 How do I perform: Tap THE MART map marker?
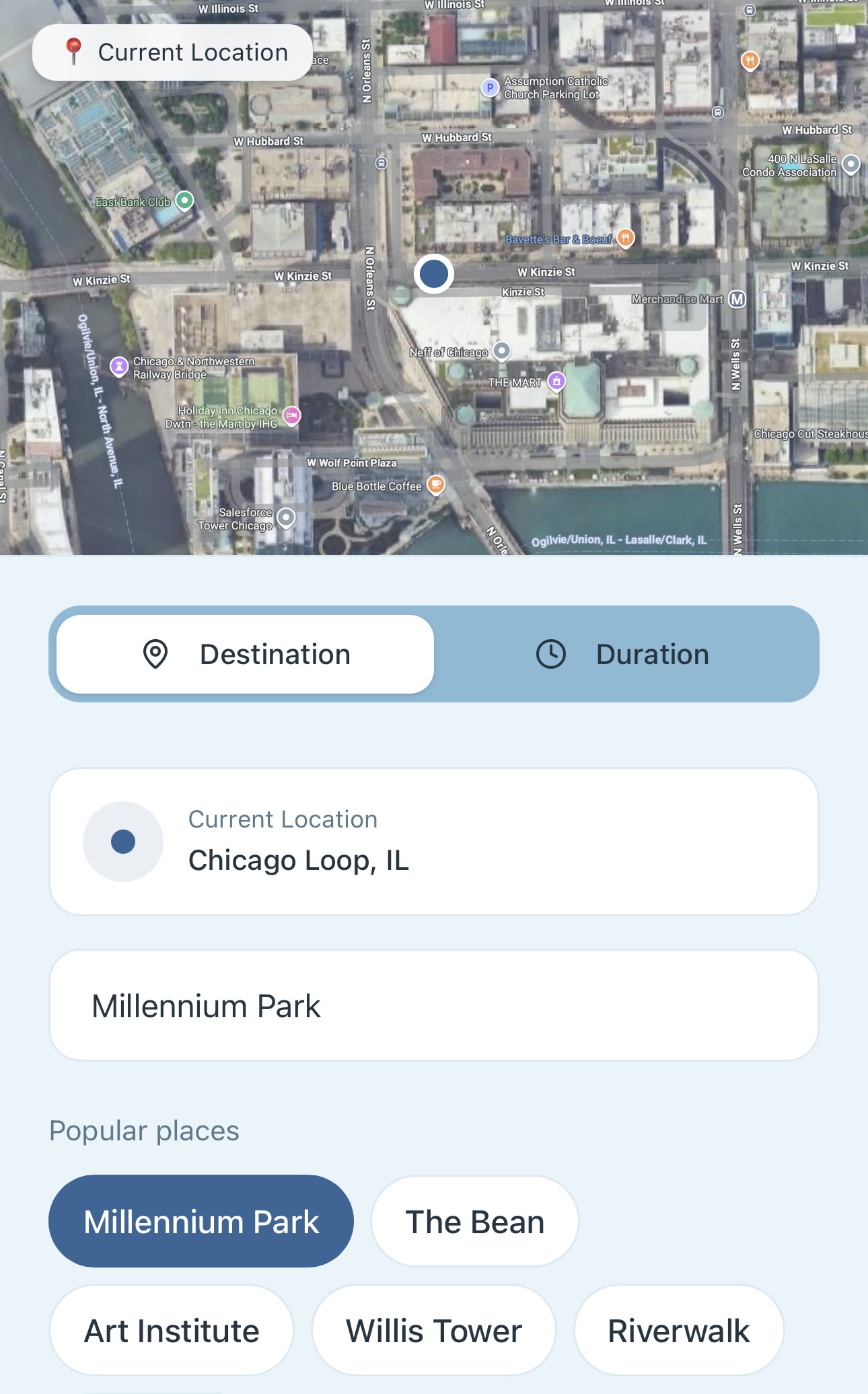pyautogui.click(x=556, y=381)
